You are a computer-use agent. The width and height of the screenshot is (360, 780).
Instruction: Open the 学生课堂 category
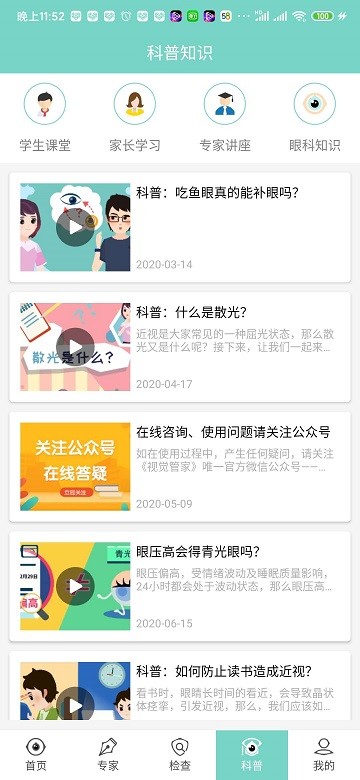click(x=45, y=117)
